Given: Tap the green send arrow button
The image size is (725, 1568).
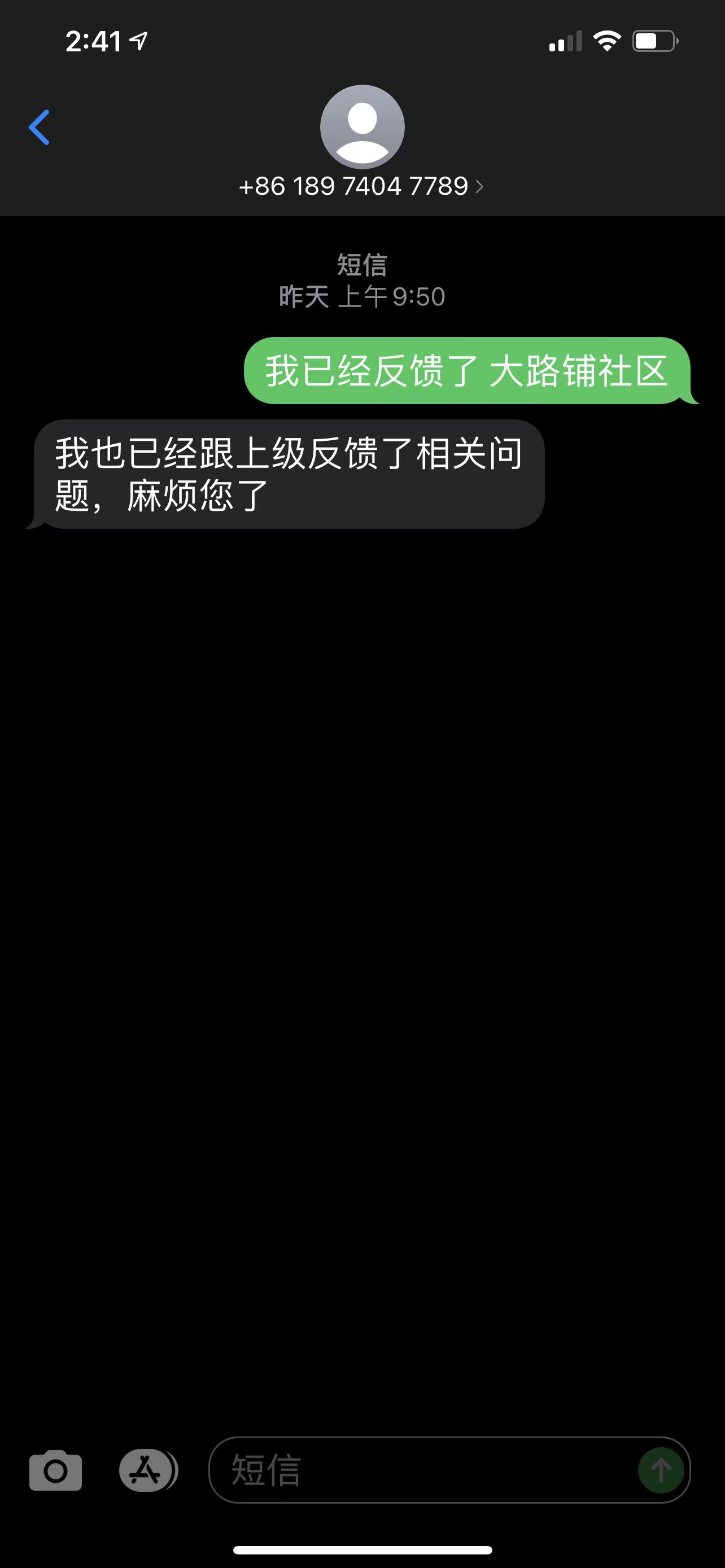Looking at the screenshot, I should point(661,1470).
